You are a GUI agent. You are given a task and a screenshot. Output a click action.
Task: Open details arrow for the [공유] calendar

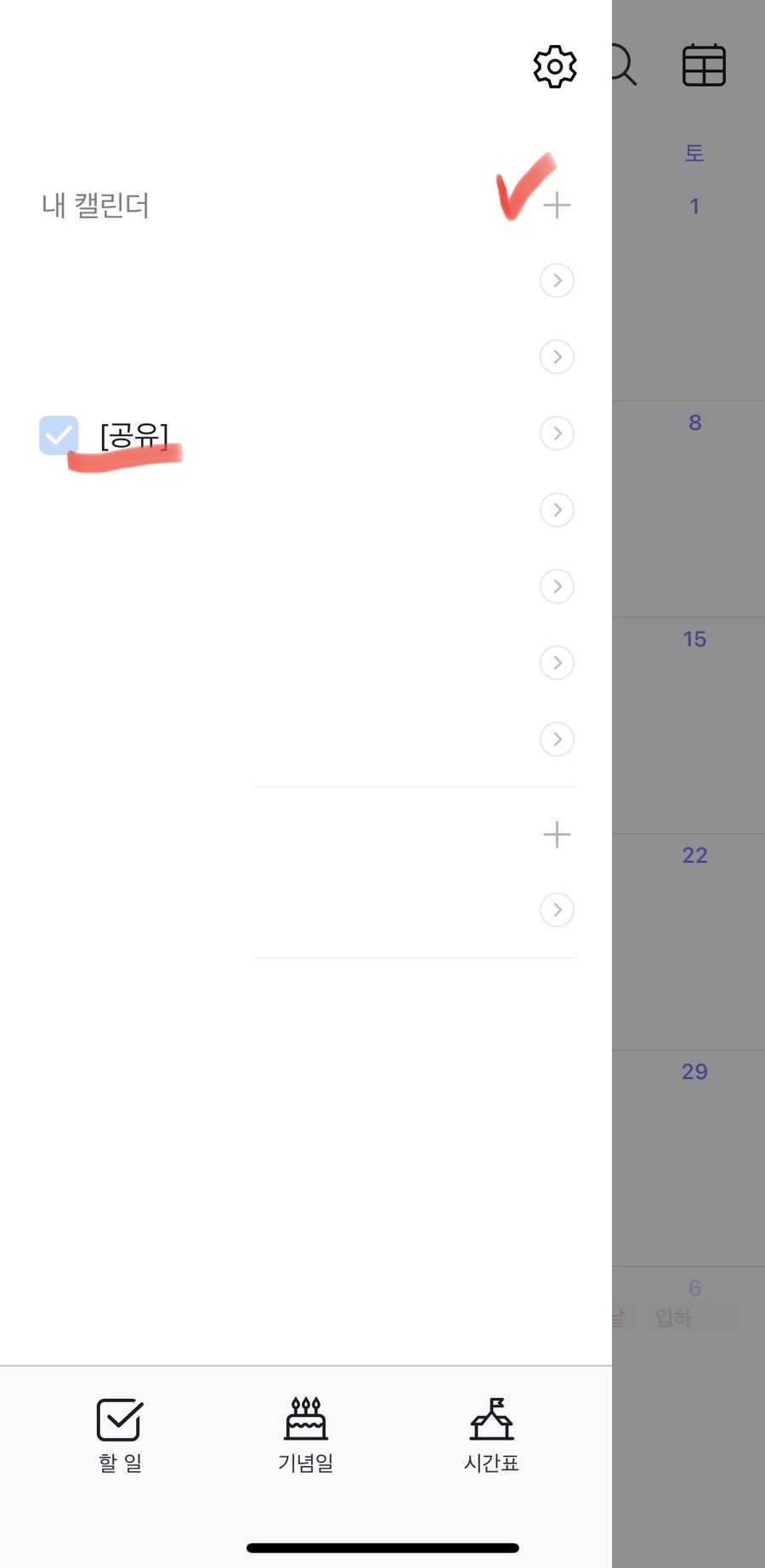coord(557,433)
